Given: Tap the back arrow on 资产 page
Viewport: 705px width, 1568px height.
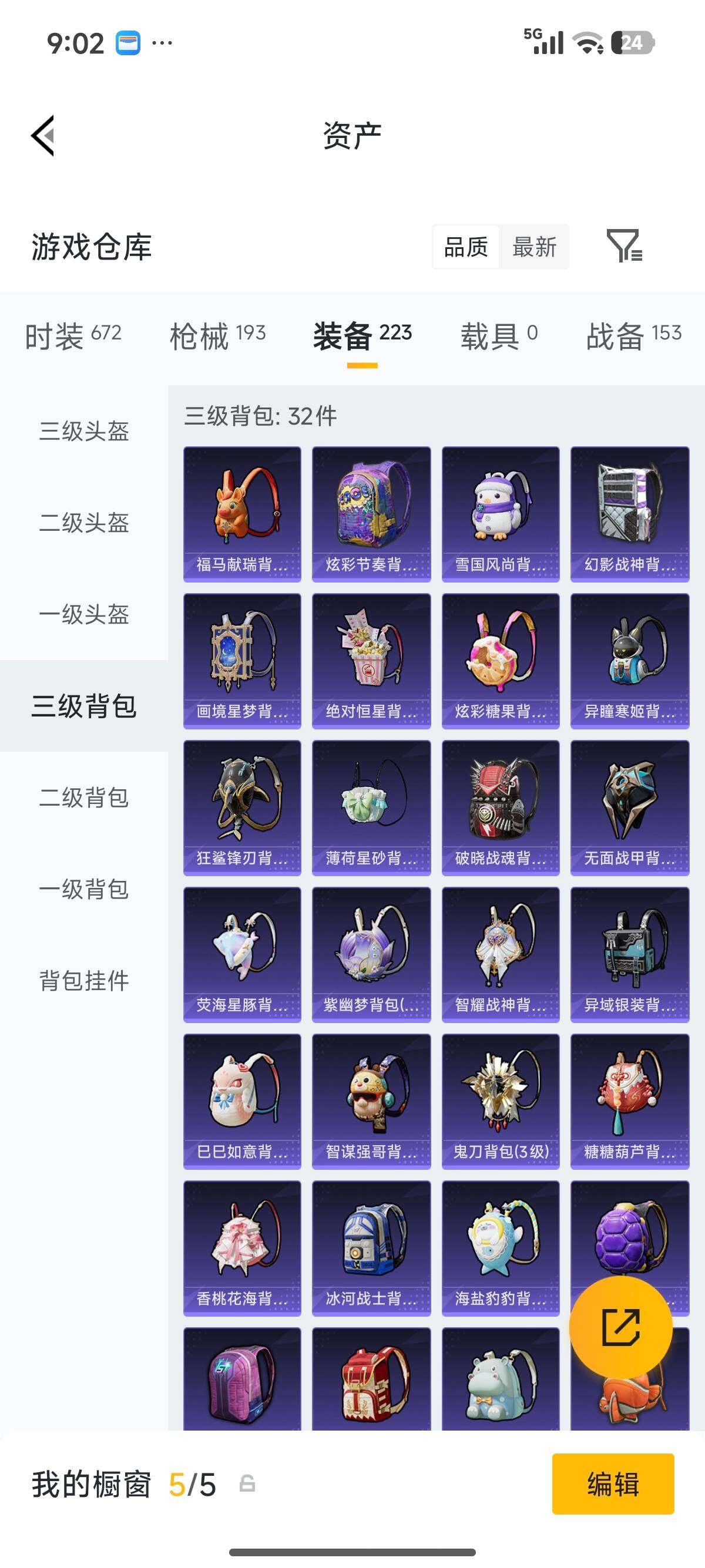Looking at the screenshot, I should click(43, 136).
